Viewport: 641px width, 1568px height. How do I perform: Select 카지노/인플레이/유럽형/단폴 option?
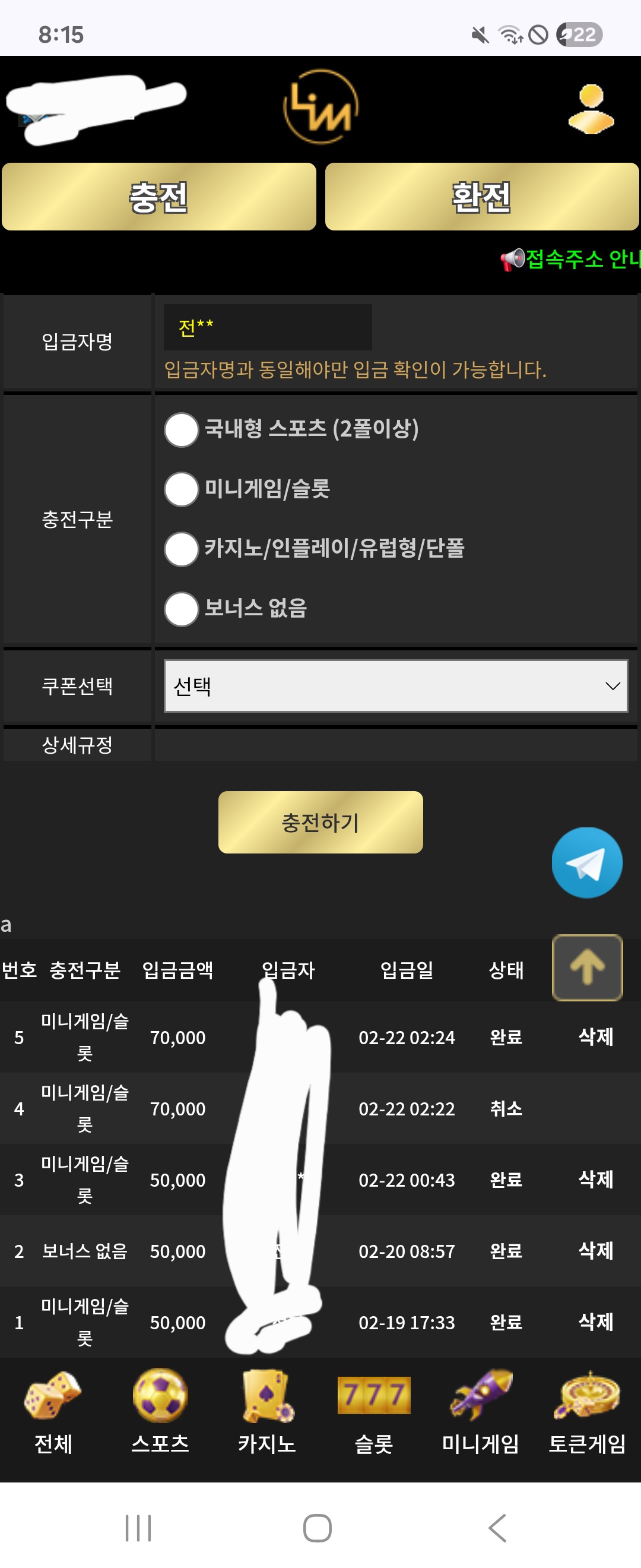pos(181,549)
